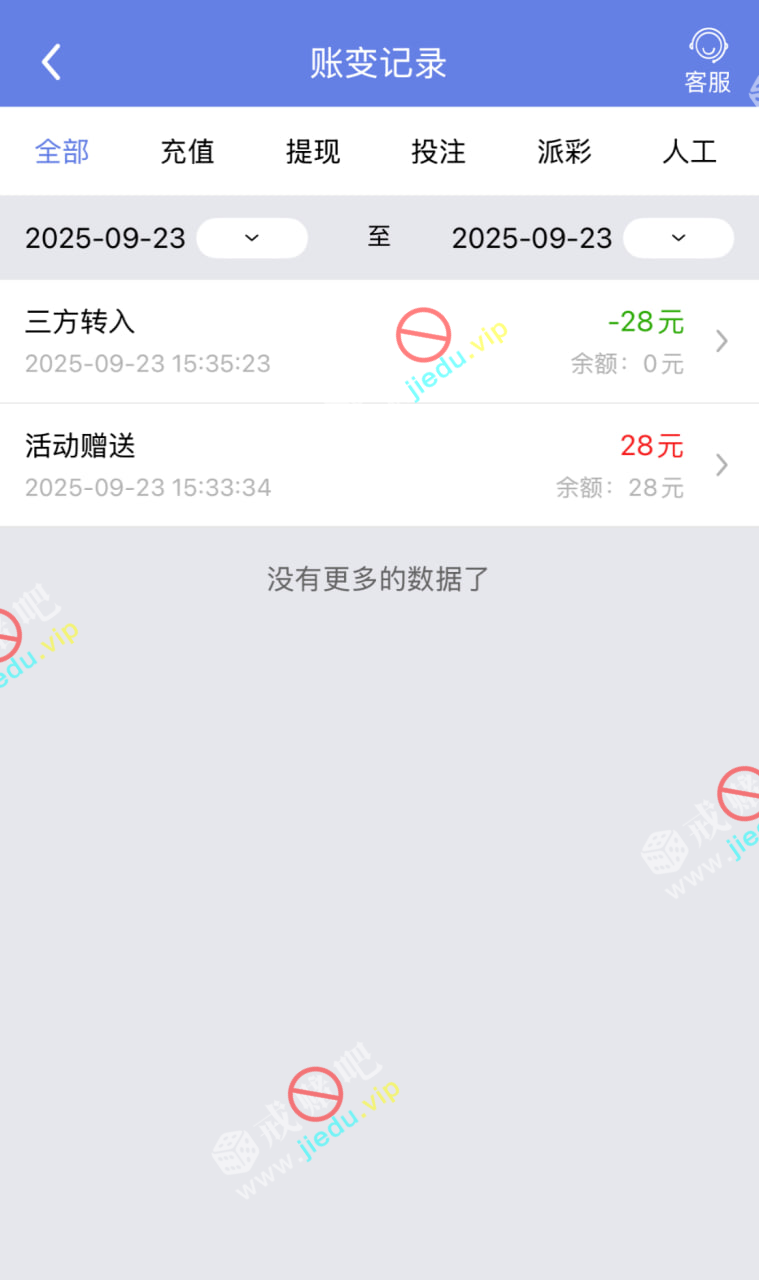This screenshot has width=759, height=1280.
Task: Open the end date dropdown
Action: tap(678, 238)
